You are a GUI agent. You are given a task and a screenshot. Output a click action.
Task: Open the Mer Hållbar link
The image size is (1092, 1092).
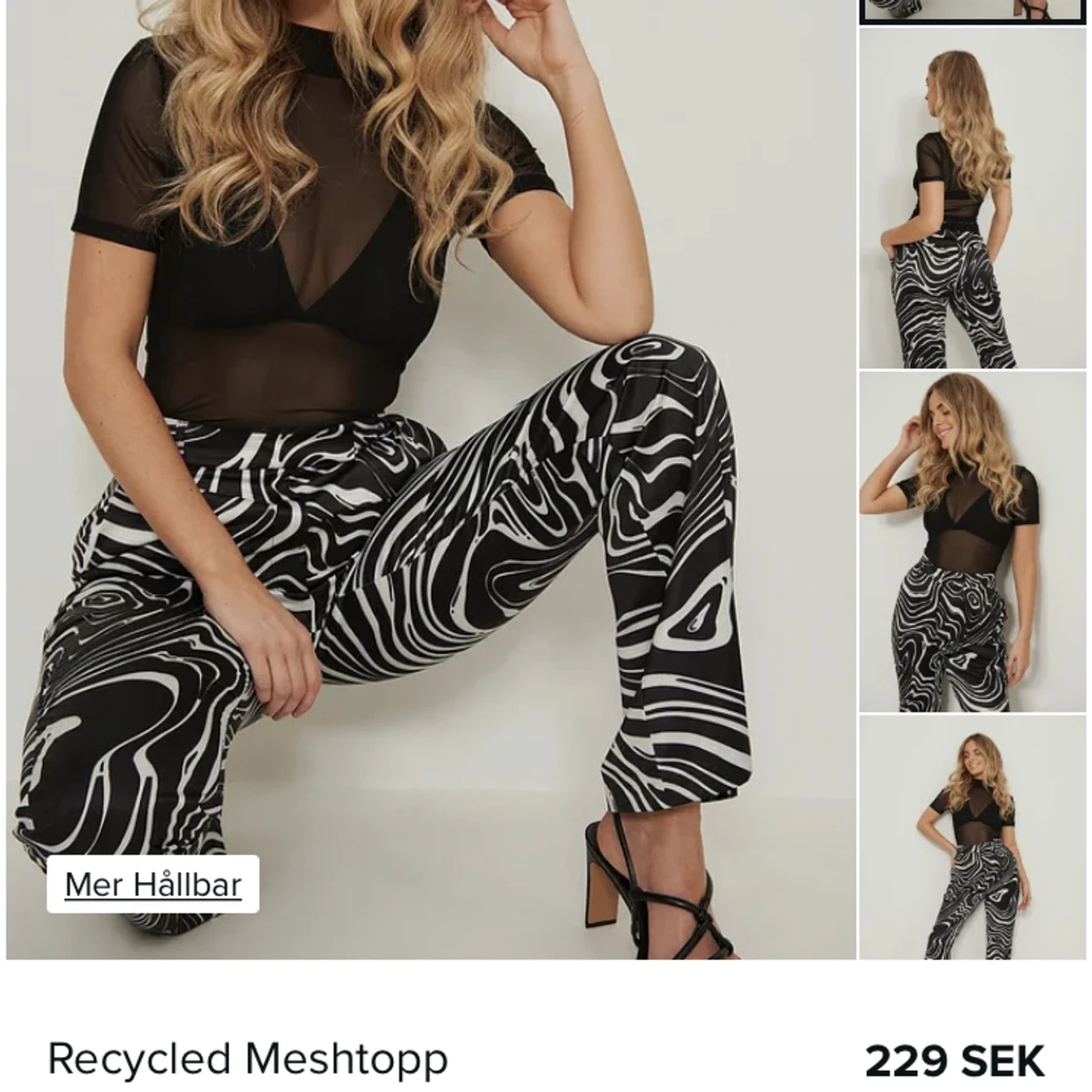pos(152,884)
